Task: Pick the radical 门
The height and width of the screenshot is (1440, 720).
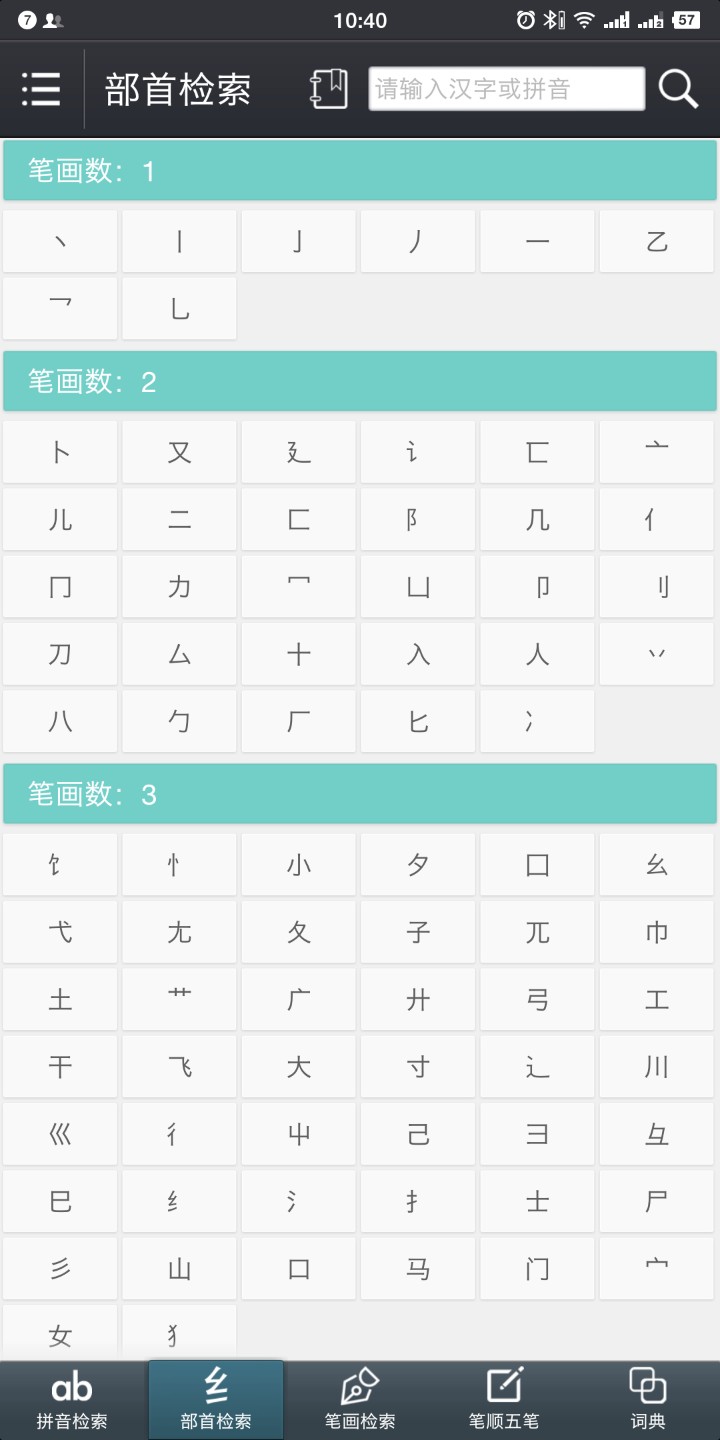Action: (x=537, y=1269)
